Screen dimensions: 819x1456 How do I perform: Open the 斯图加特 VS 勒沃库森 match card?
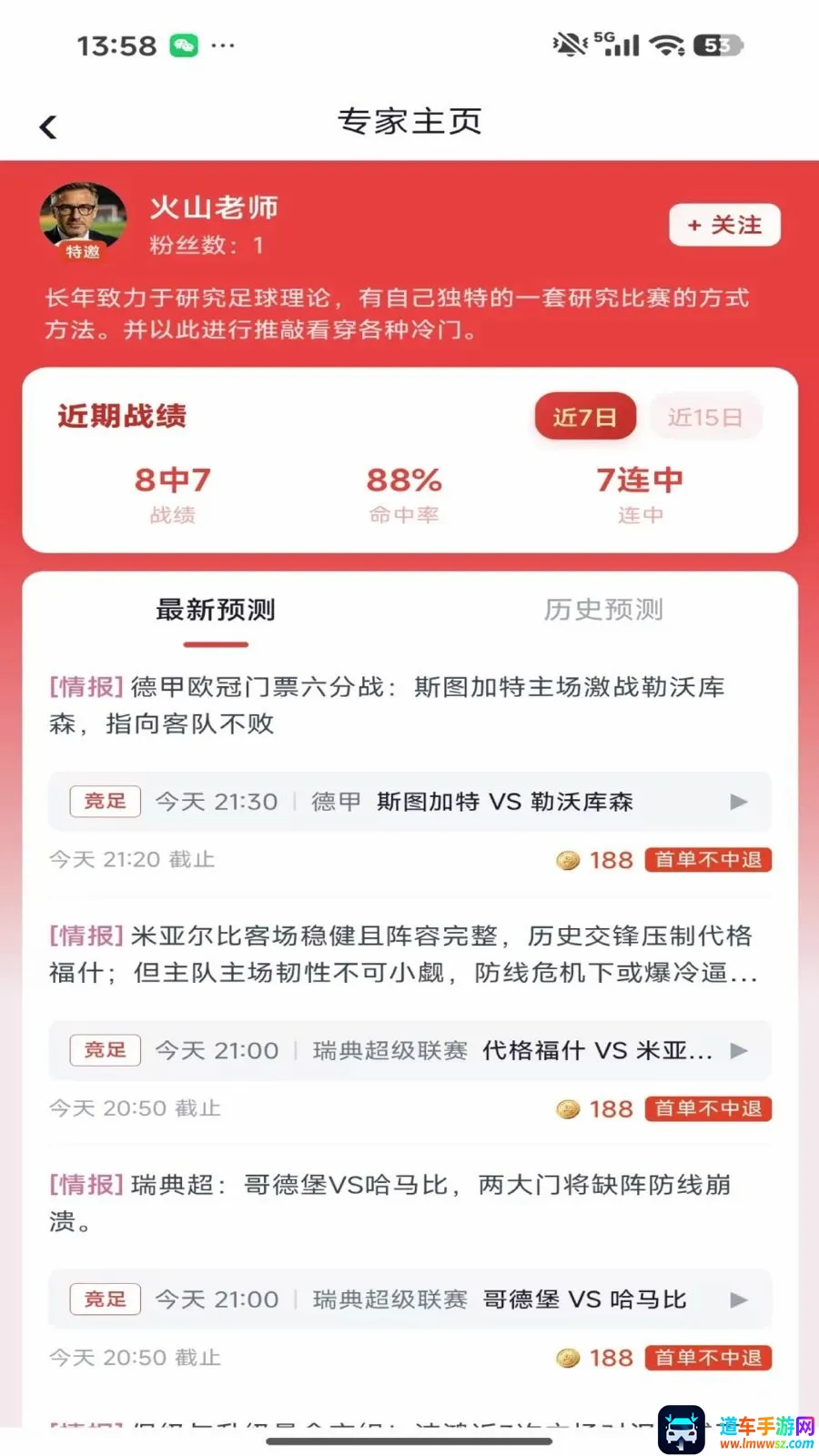[409, 802]
